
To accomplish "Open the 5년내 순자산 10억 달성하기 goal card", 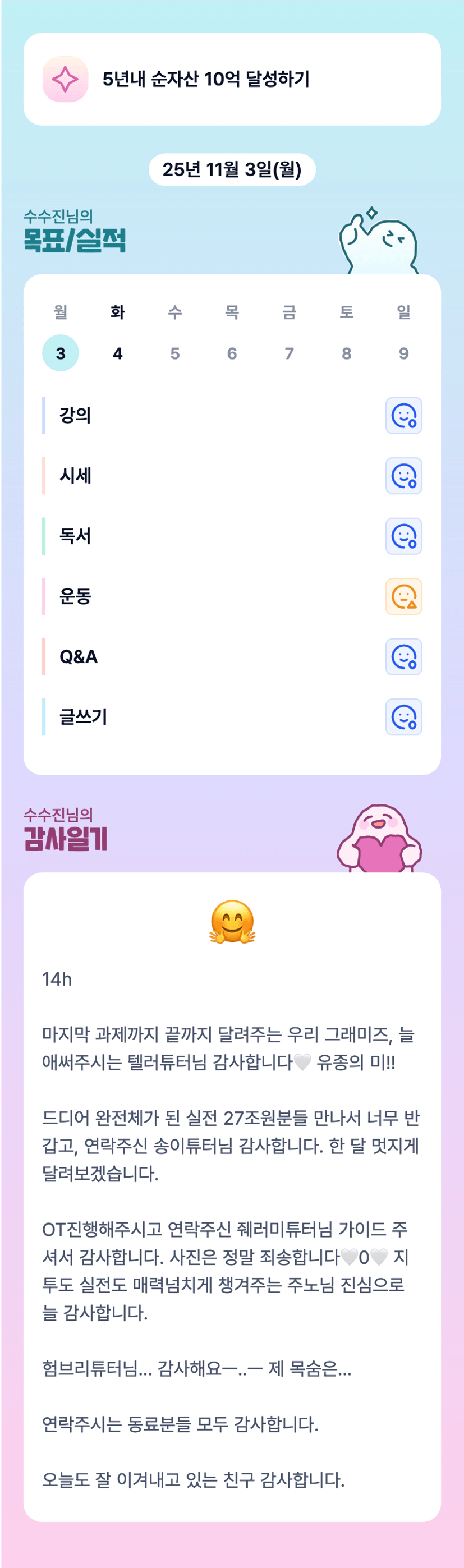I will click(x=231, y=79).
